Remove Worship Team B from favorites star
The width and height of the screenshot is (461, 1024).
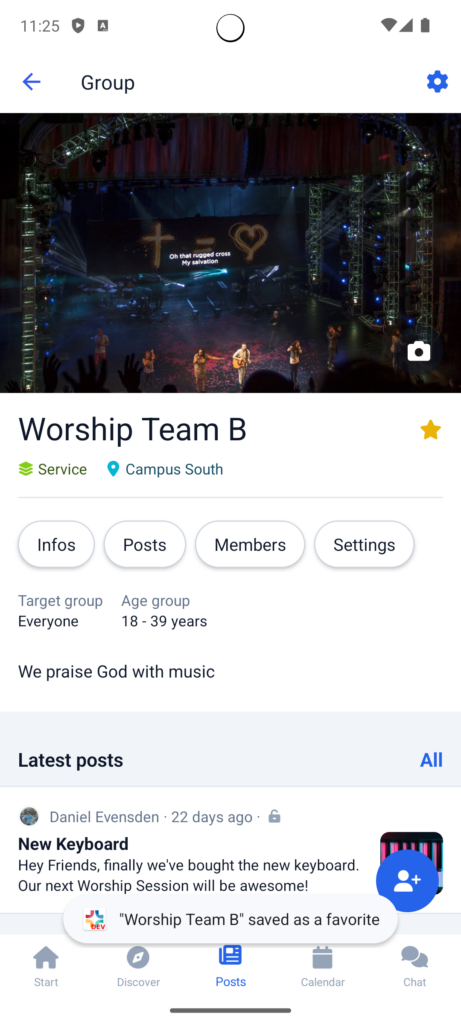coord(430,430)
